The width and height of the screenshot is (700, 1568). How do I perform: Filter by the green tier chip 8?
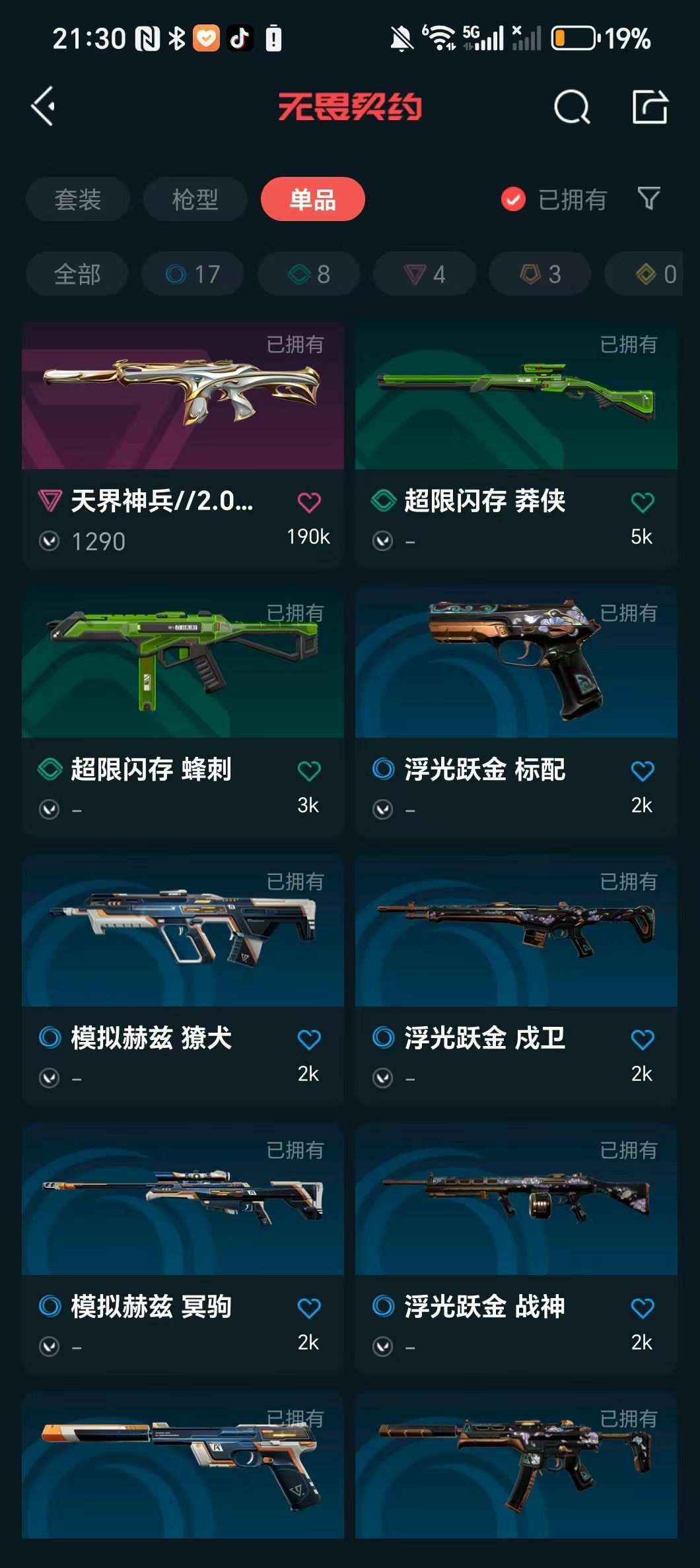(308, 274)
